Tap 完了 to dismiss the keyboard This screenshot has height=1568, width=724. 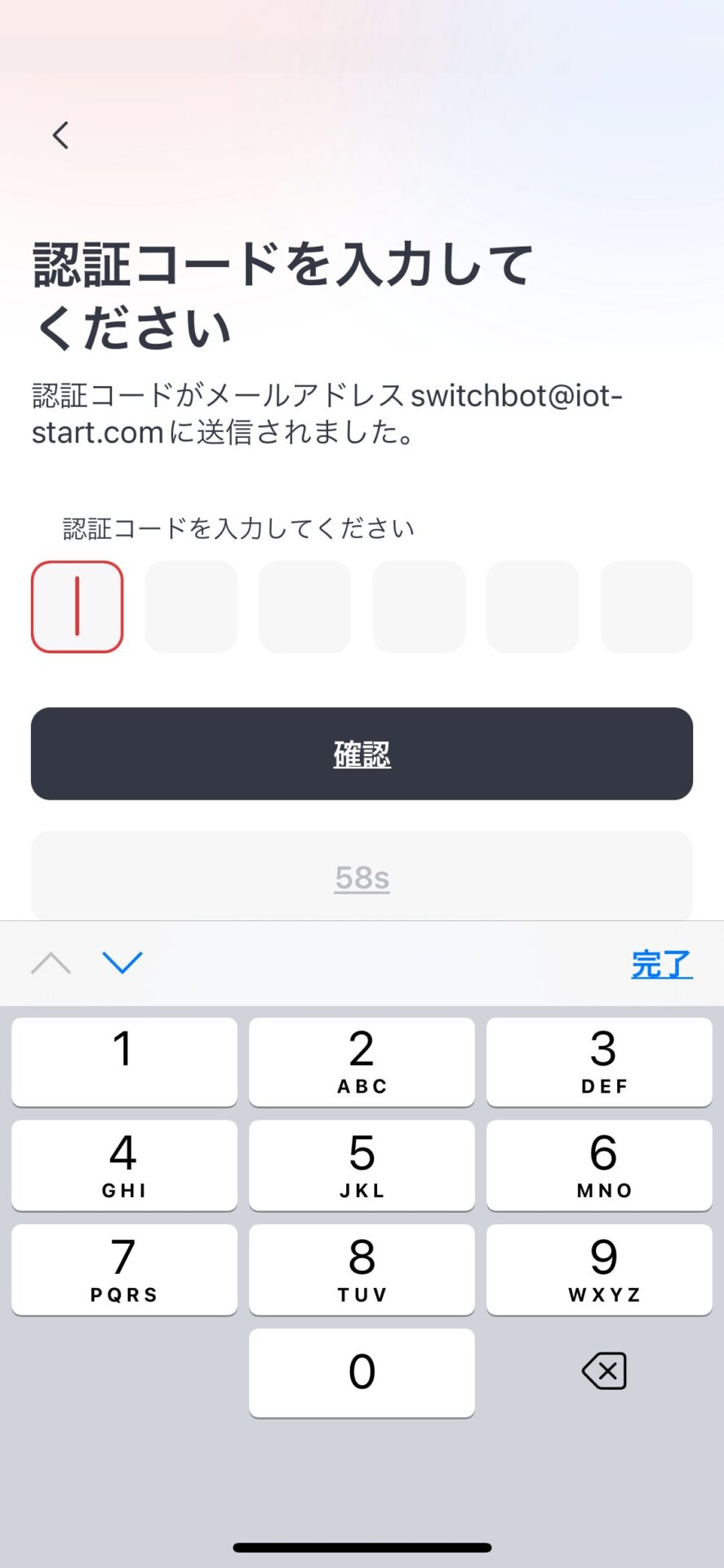[661, 964]
